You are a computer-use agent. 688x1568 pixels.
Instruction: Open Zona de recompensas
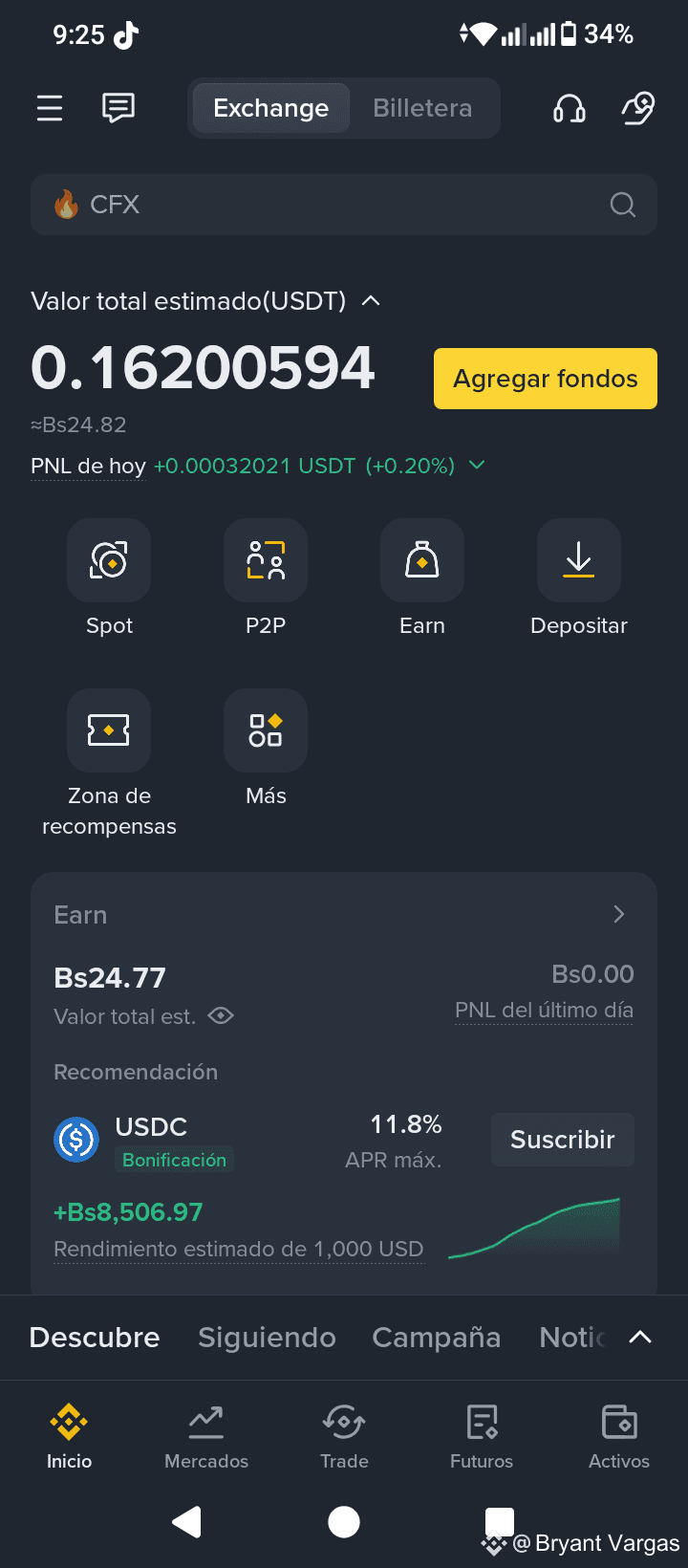point(109,730)
